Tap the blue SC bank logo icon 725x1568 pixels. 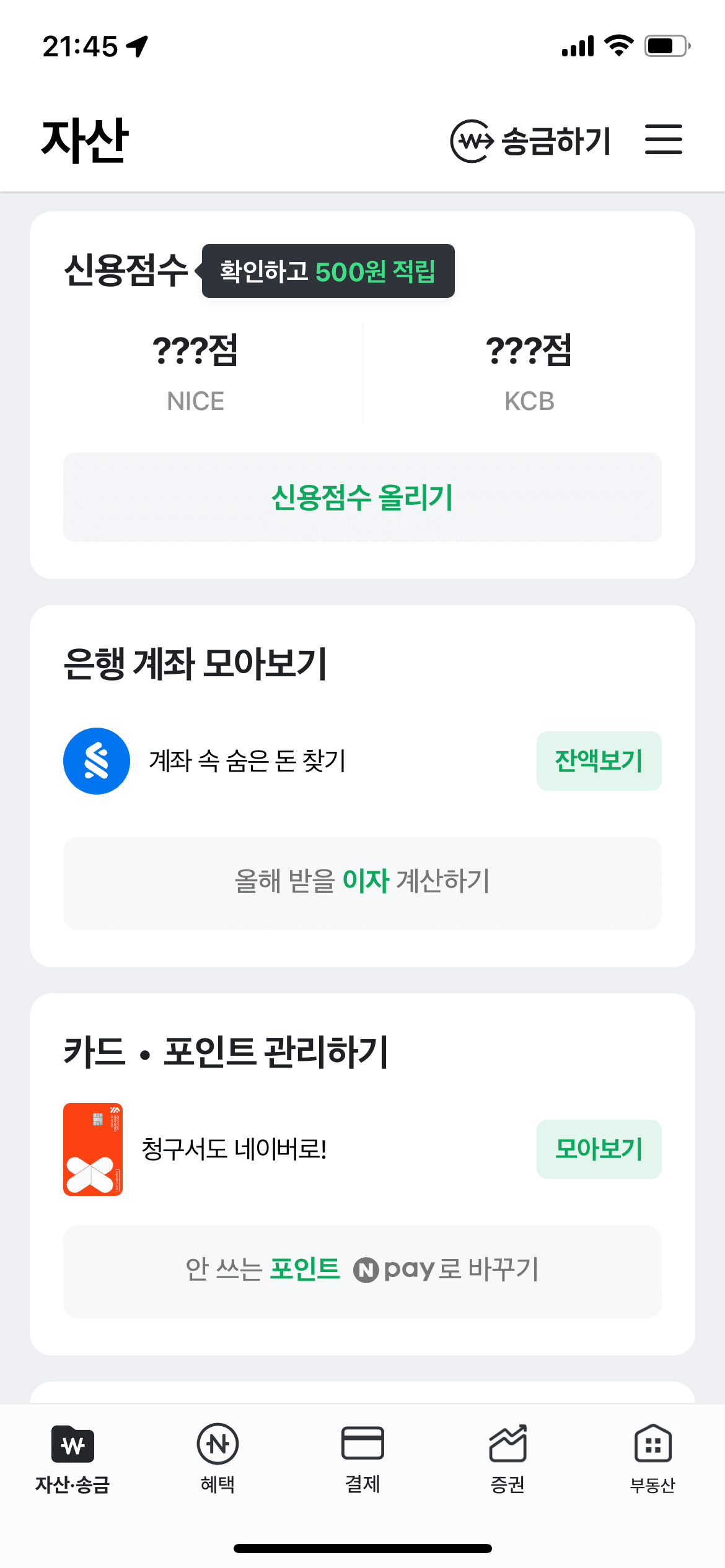(96, 760)
